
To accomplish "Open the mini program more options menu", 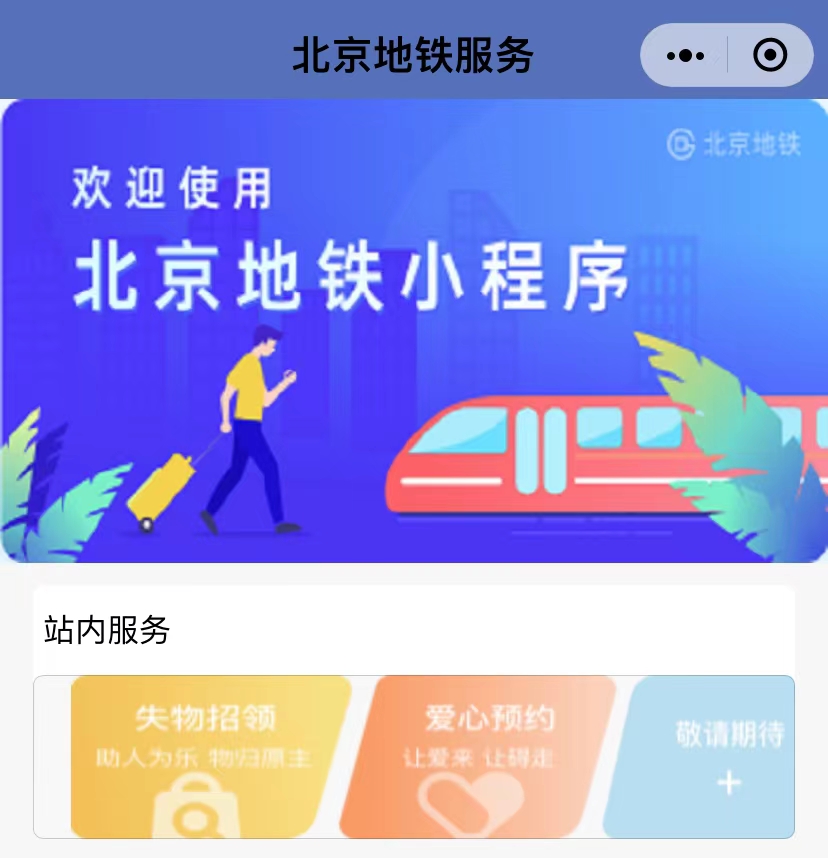I will 685,55.
